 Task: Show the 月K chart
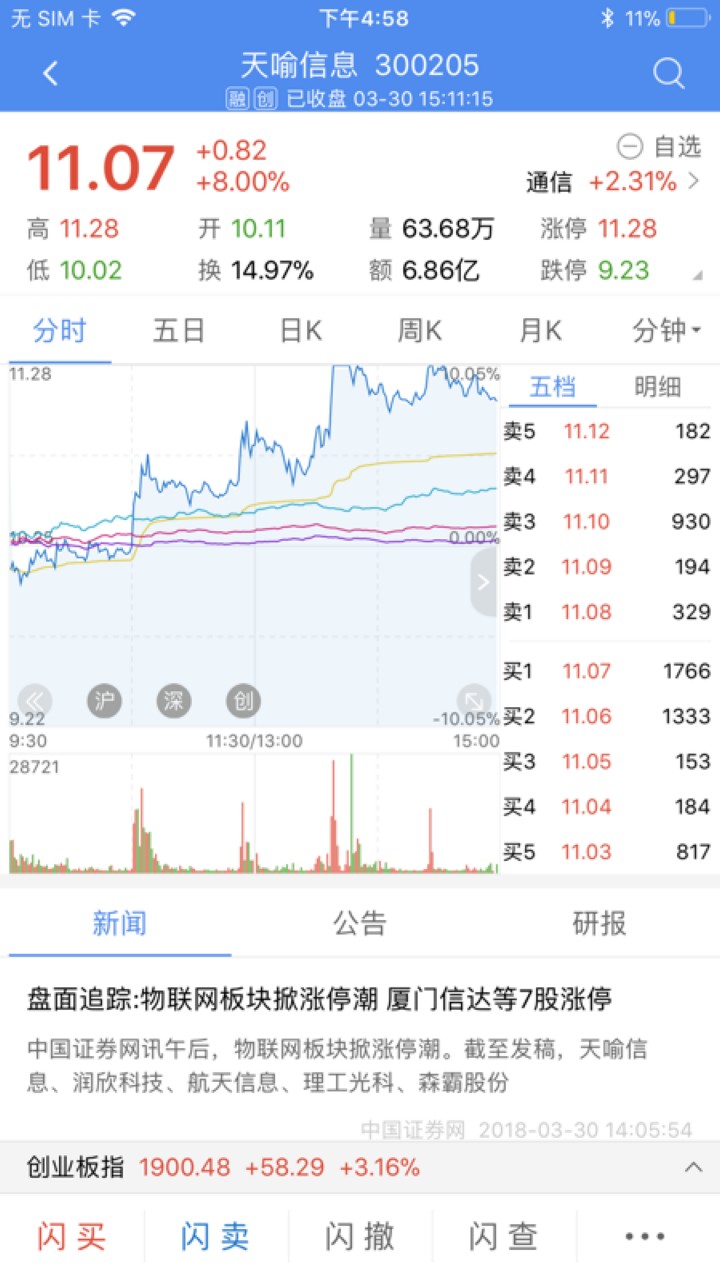point(540,331)
